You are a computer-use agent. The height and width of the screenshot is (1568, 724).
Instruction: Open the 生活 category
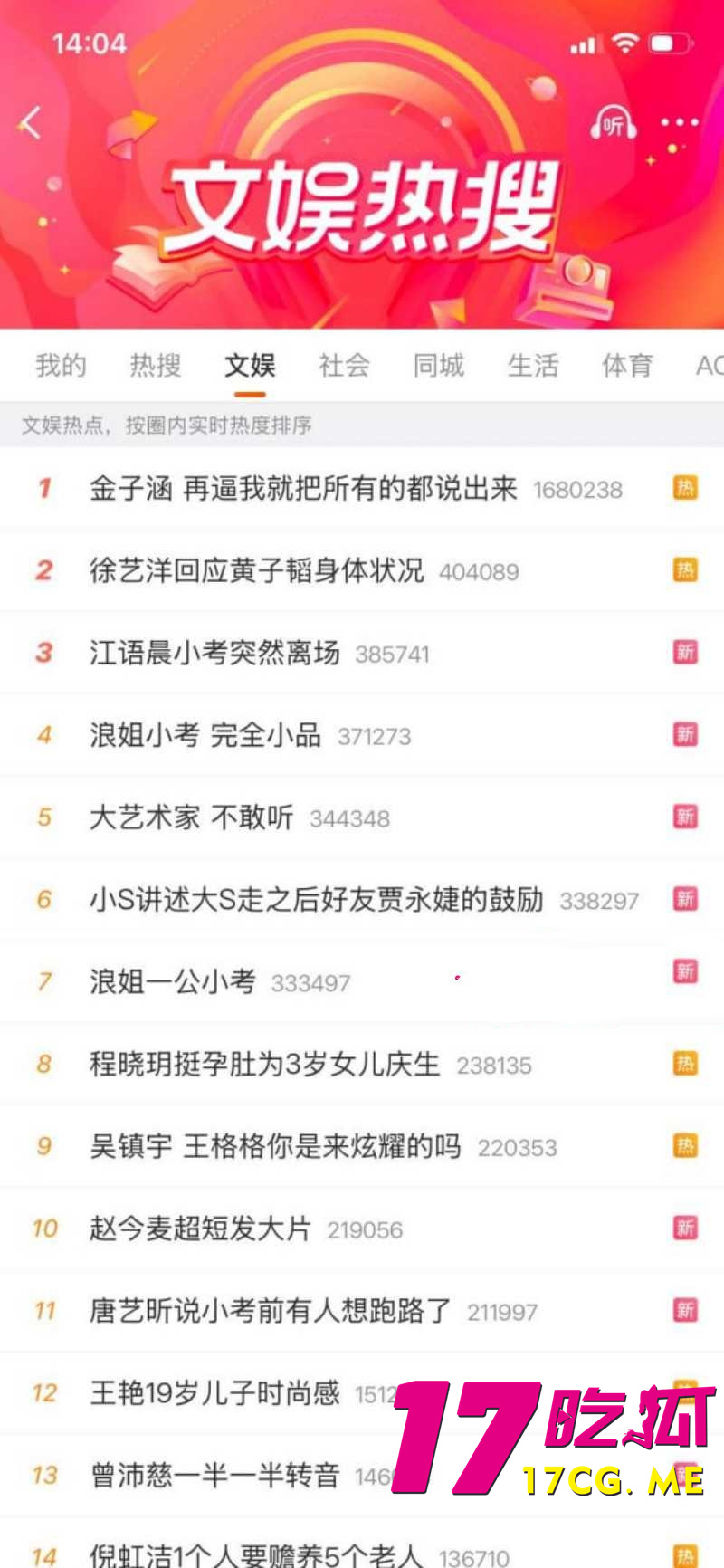tap(533, 366)
